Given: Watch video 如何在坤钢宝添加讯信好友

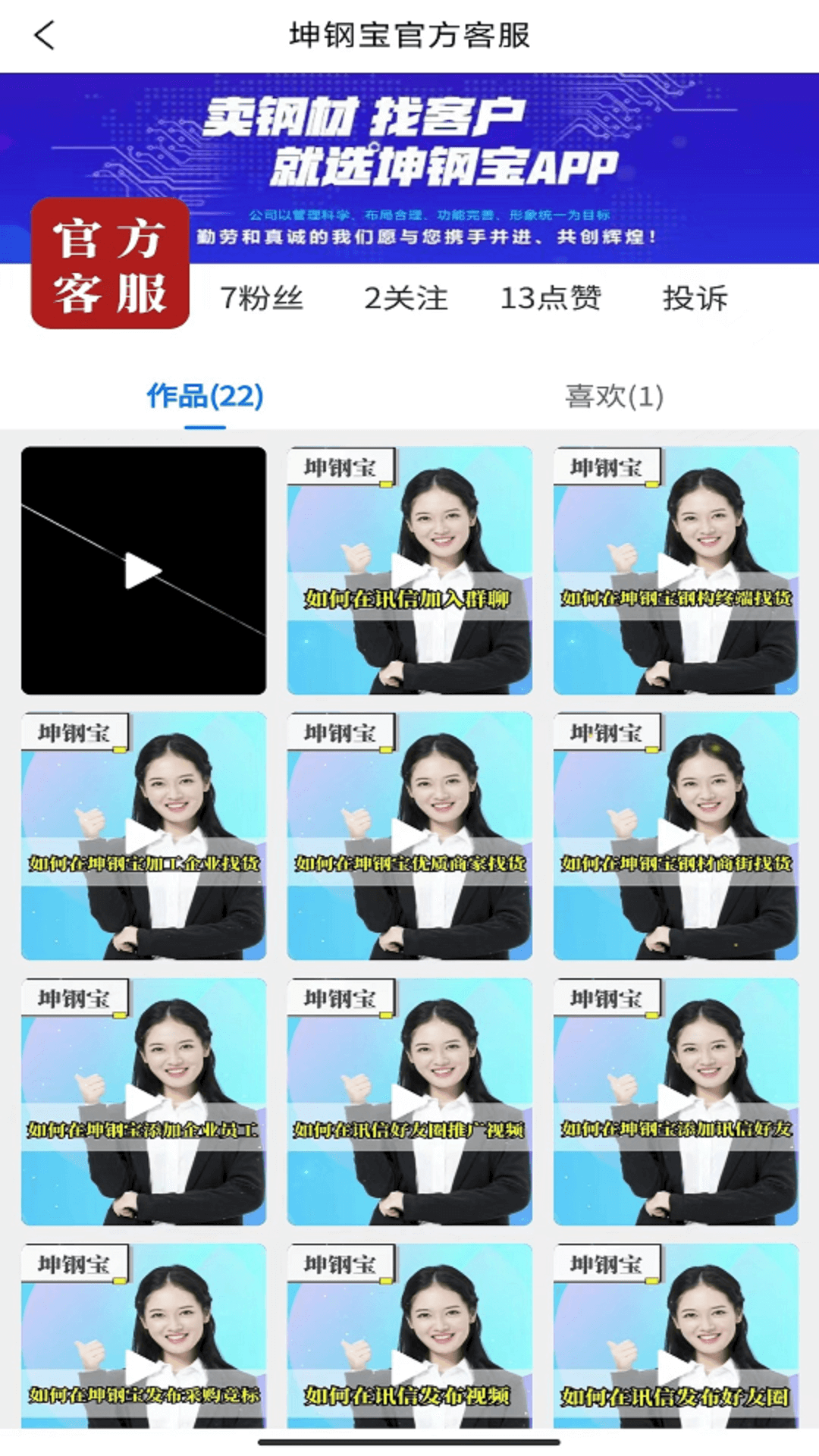Looking at the screenshot, I should (x=676, y=1101).
